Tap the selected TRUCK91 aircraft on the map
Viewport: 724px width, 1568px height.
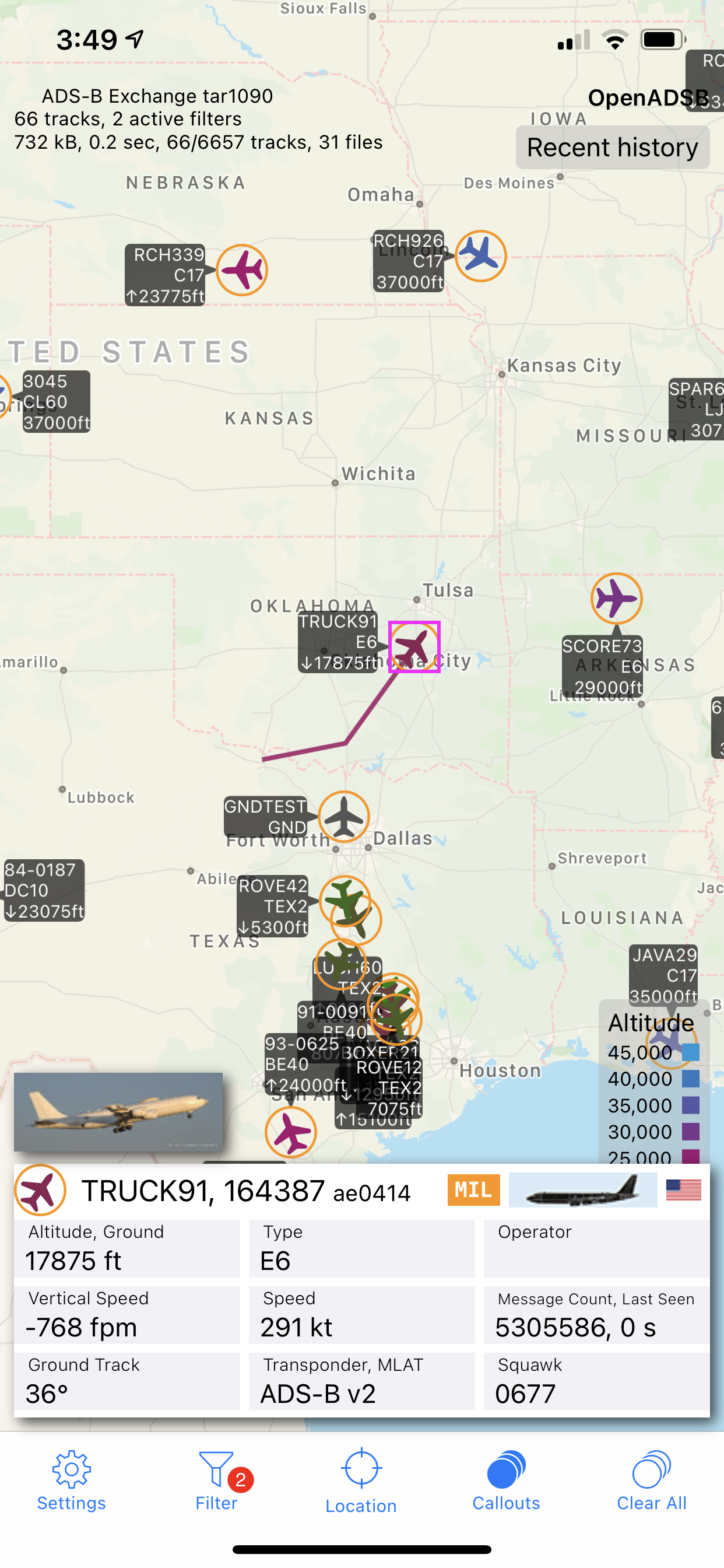(x=414, y=646)
